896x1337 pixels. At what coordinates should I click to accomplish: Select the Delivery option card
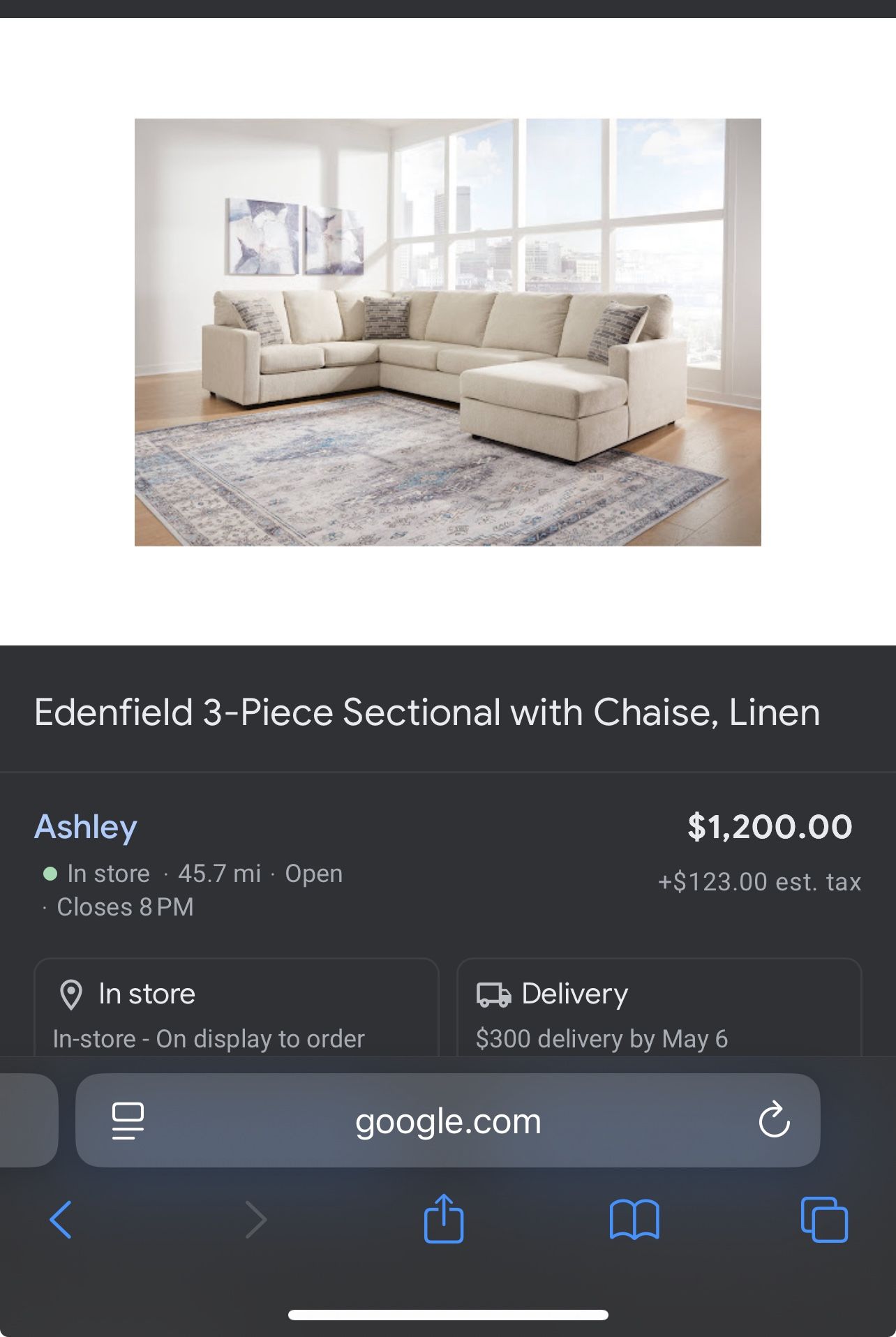659,1010
